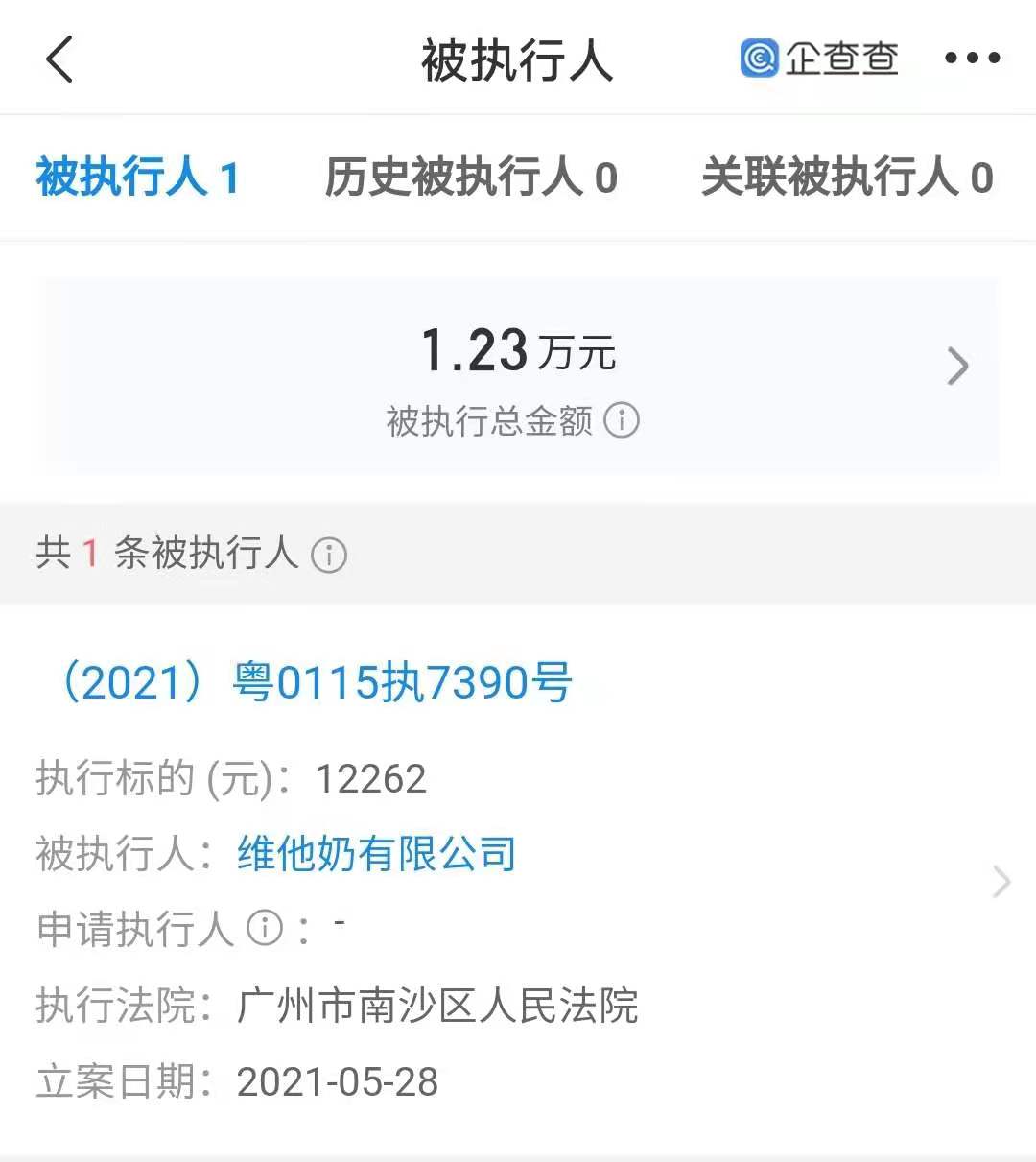Open case number （2021）粤0115执7390号
Viewport: 1036px width, 1162px height.
317,682
